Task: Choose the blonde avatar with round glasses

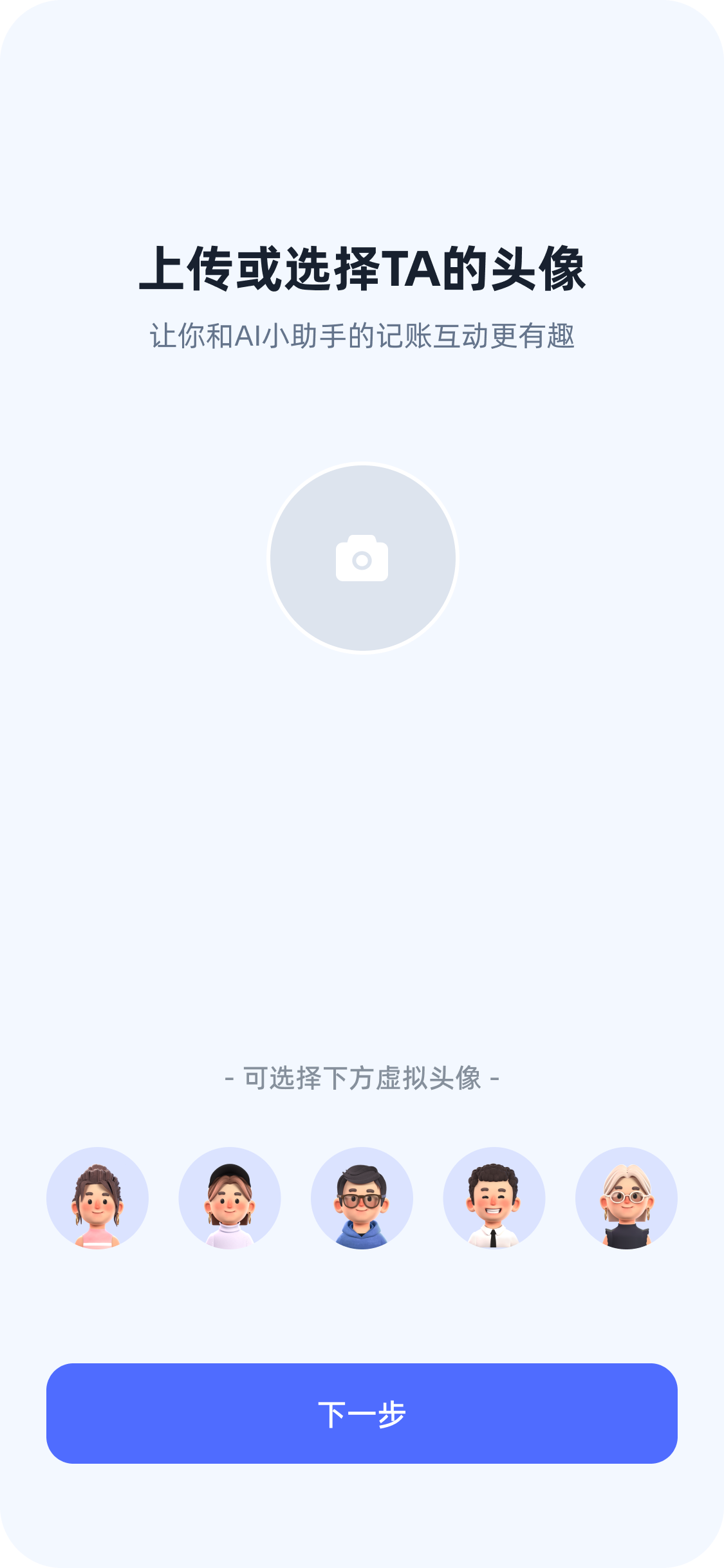Action: click(x=626, y=1198)
